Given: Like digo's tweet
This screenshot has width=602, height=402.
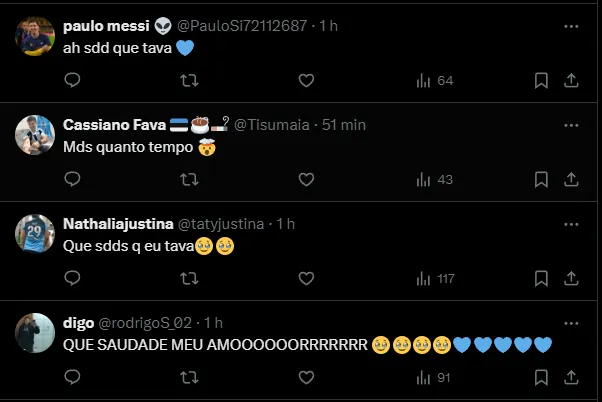Looking at the screenshot, I should pyautogui.click(x=307, y=377).
